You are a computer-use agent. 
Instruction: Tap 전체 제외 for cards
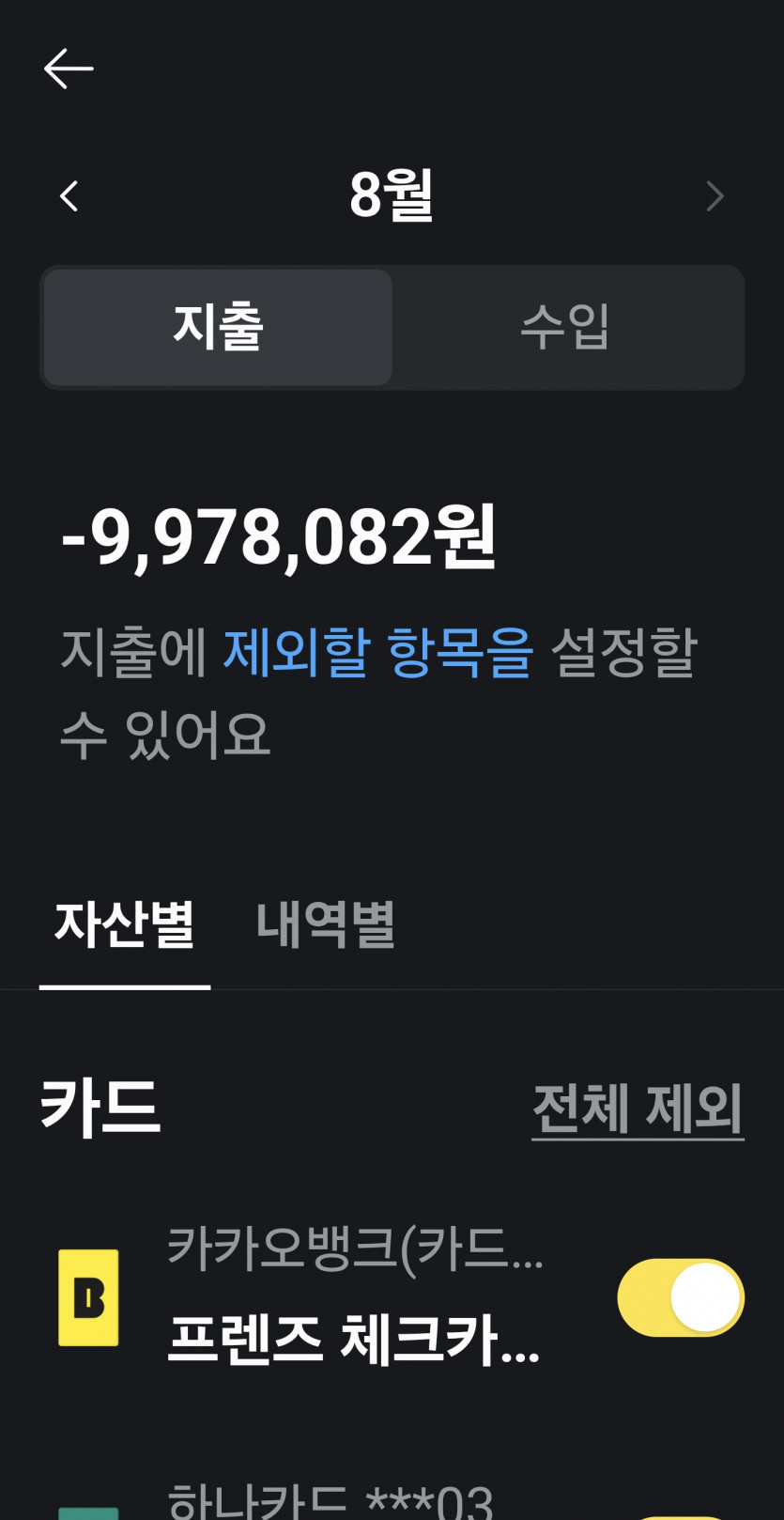(638, 1109)
